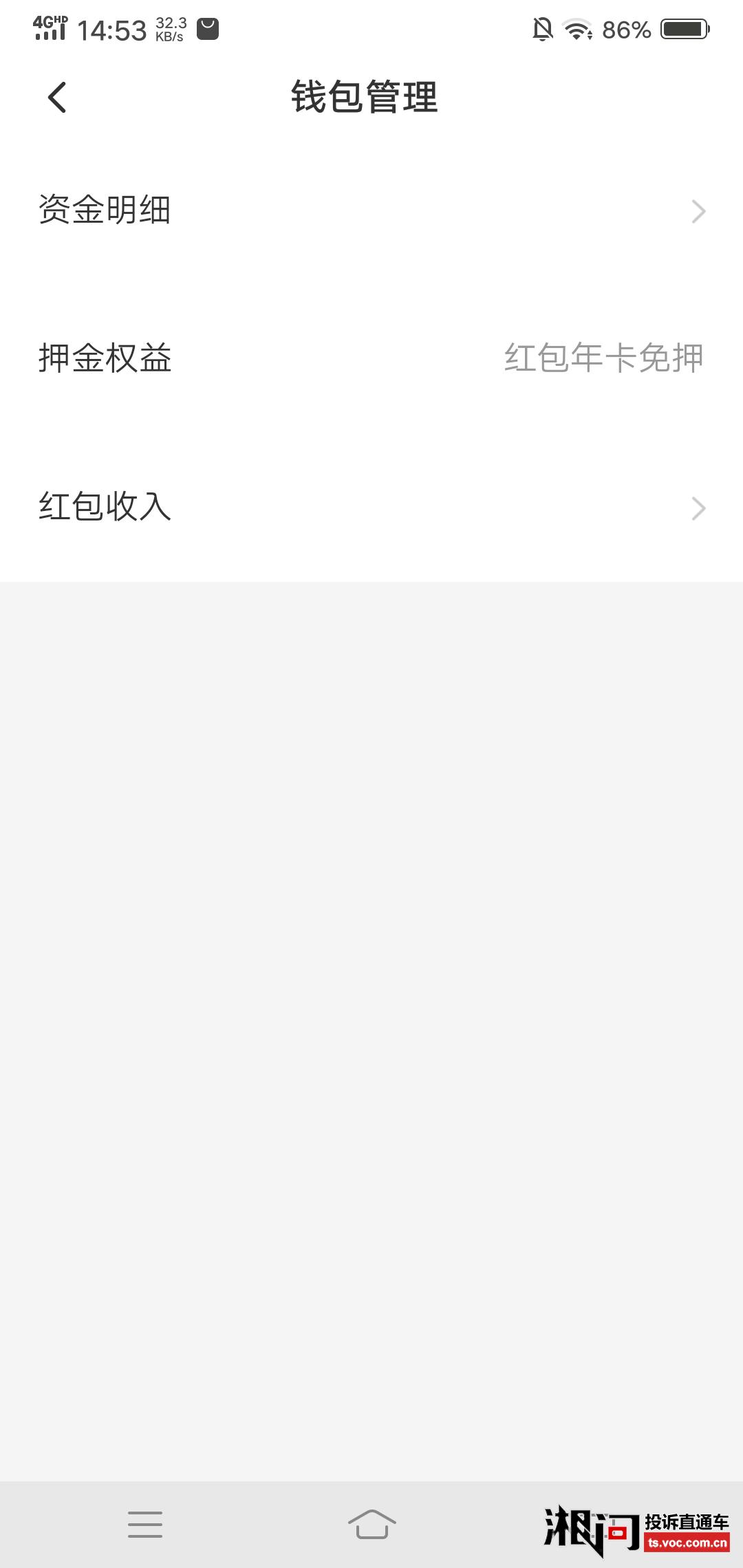Open the 押金权益 row

pyautogui.click(x=371, y=358)
